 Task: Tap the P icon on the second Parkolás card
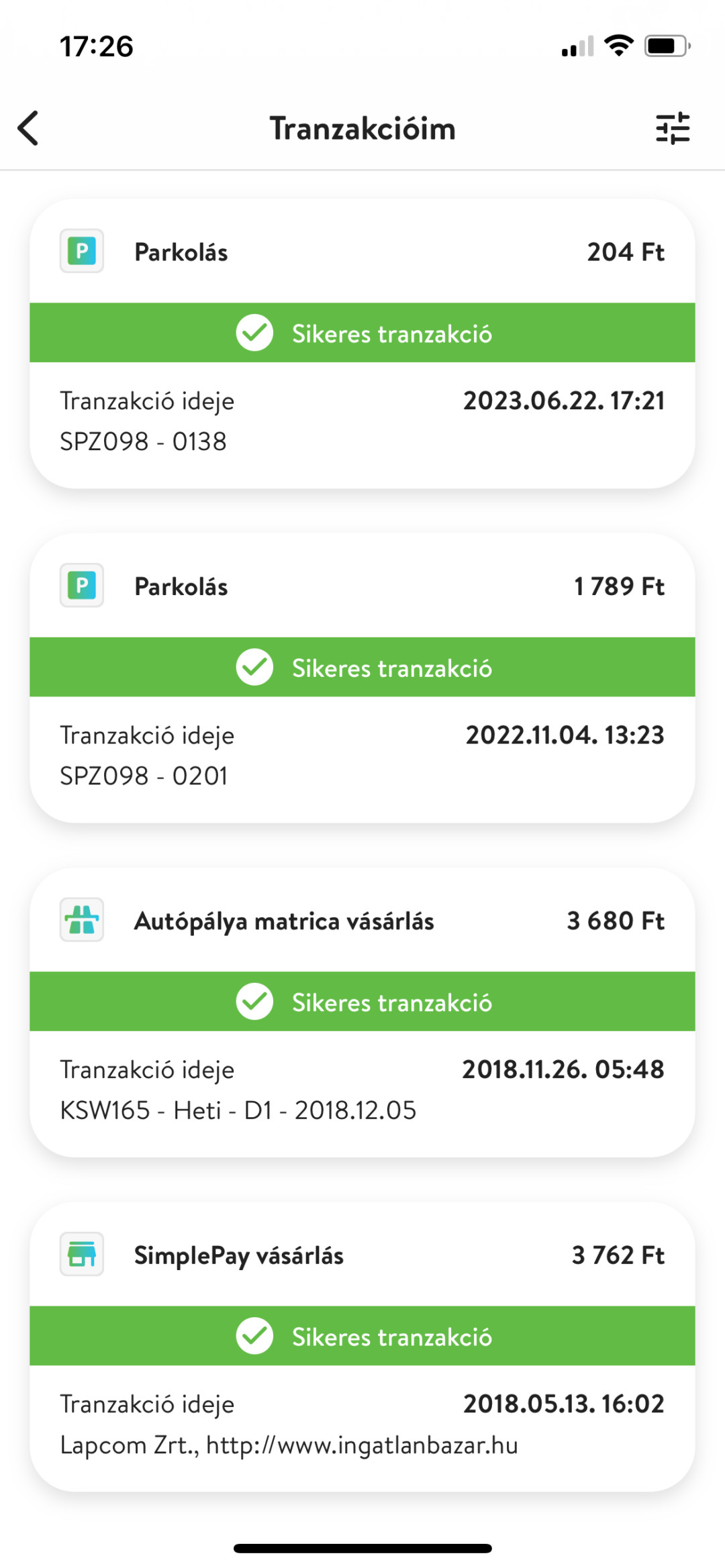click(x=81, y=584)
